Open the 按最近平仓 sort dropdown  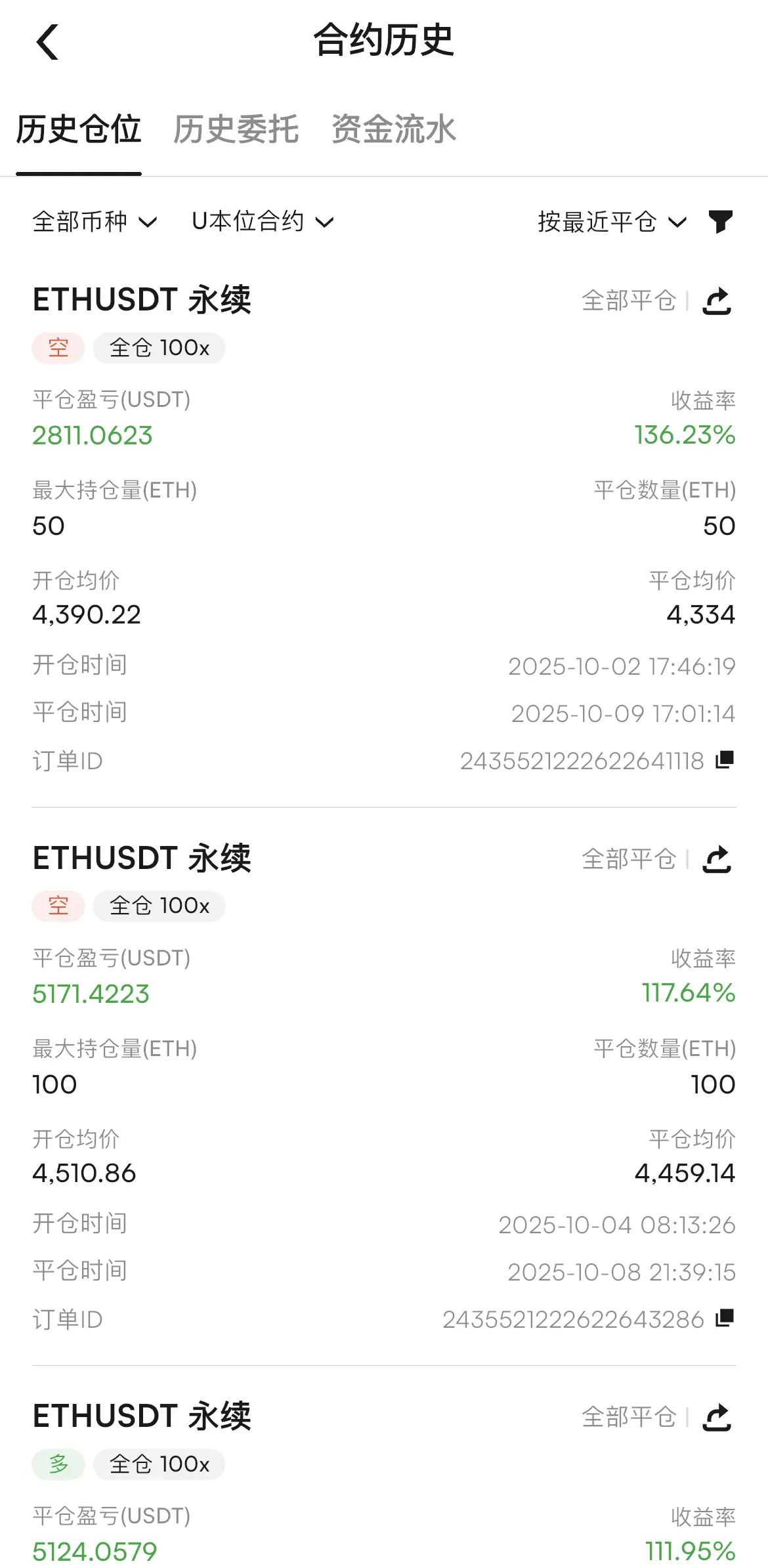[612, 222]
